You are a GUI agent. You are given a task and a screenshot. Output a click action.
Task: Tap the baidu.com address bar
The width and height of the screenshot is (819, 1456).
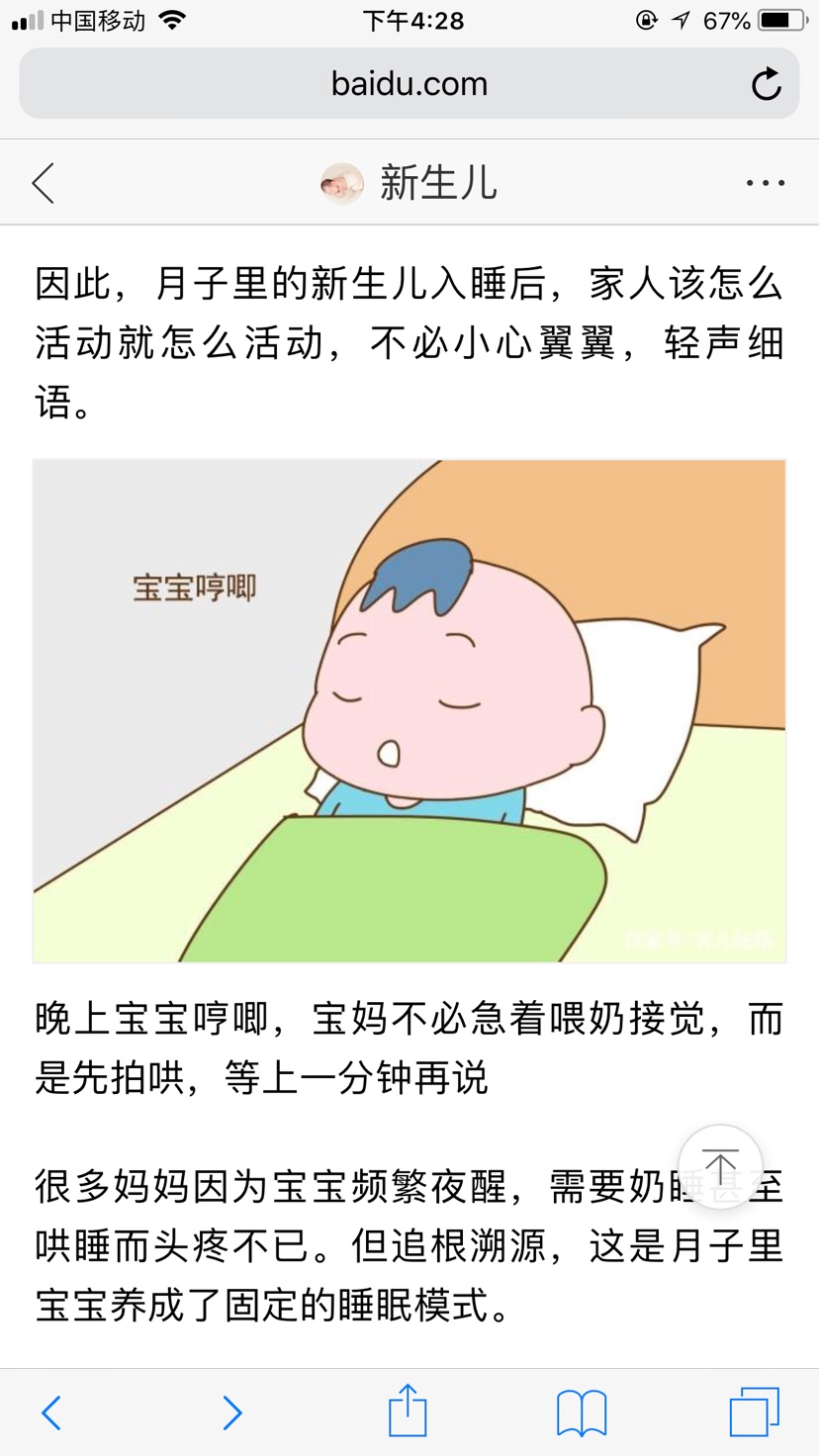[409, 84]
